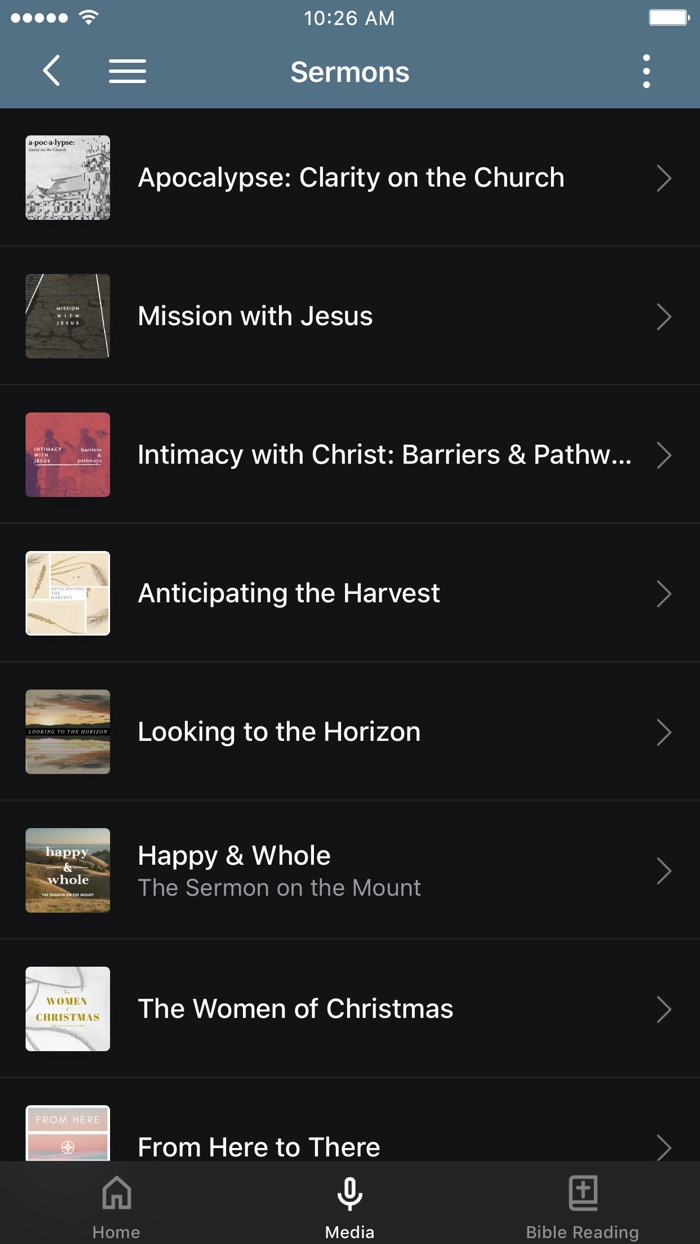700x1244 pixels.
Task: Open Apocalypse: Clarity on the Church series
Action: click(x=350, y=178)
